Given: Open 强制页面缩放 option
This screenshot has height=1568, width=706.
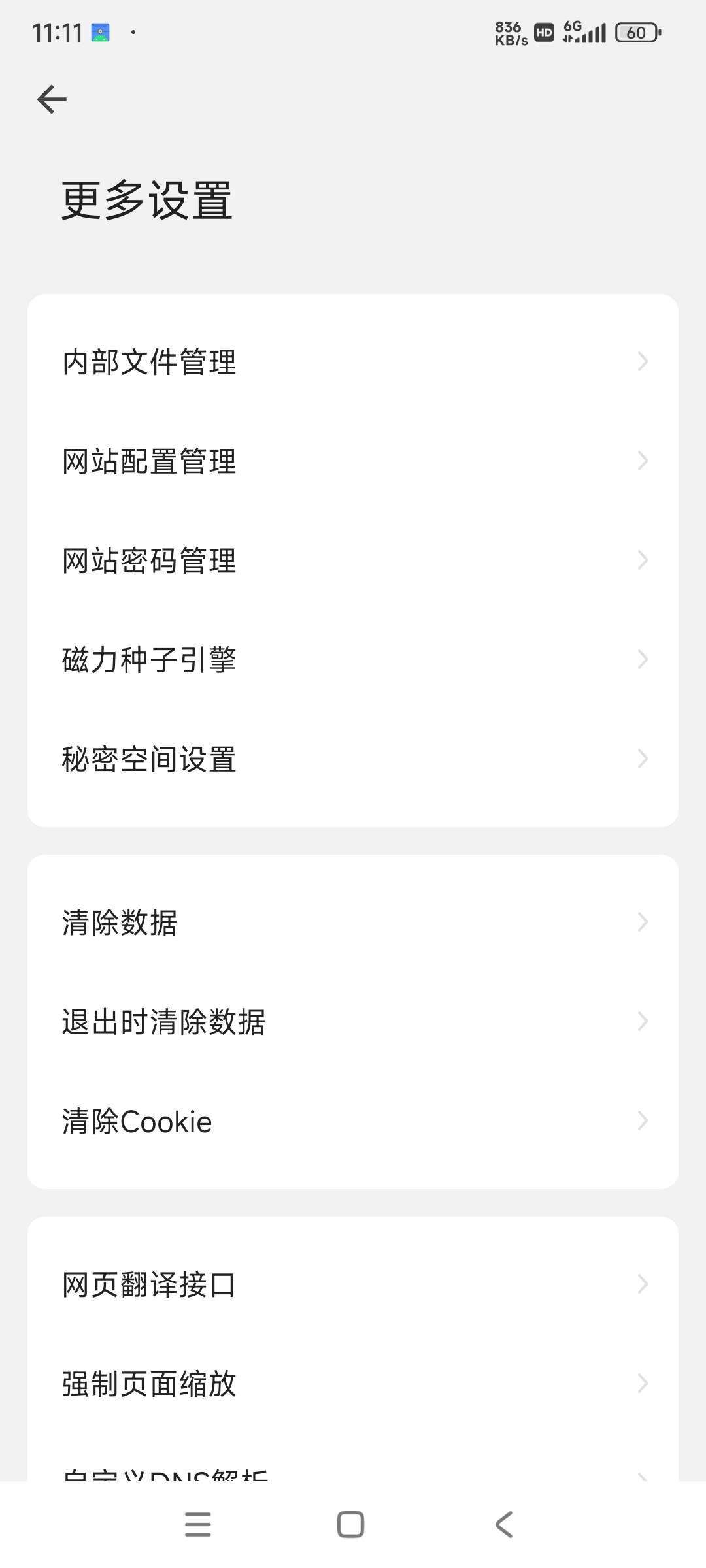Looking at the screenshot, I should click(353, 1384).
